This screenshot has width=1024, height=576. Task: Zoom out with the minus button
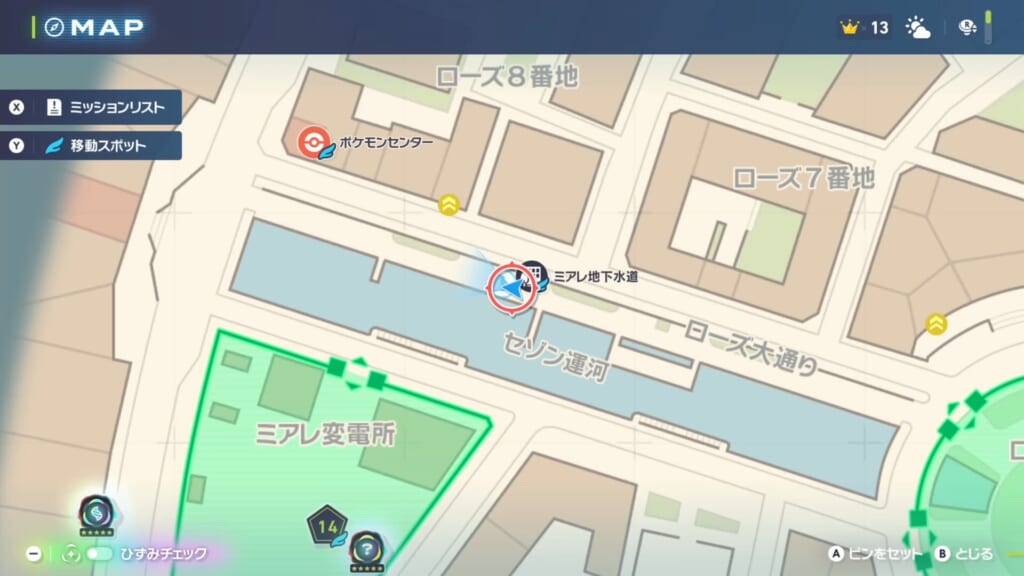click(x=34, y=553)
